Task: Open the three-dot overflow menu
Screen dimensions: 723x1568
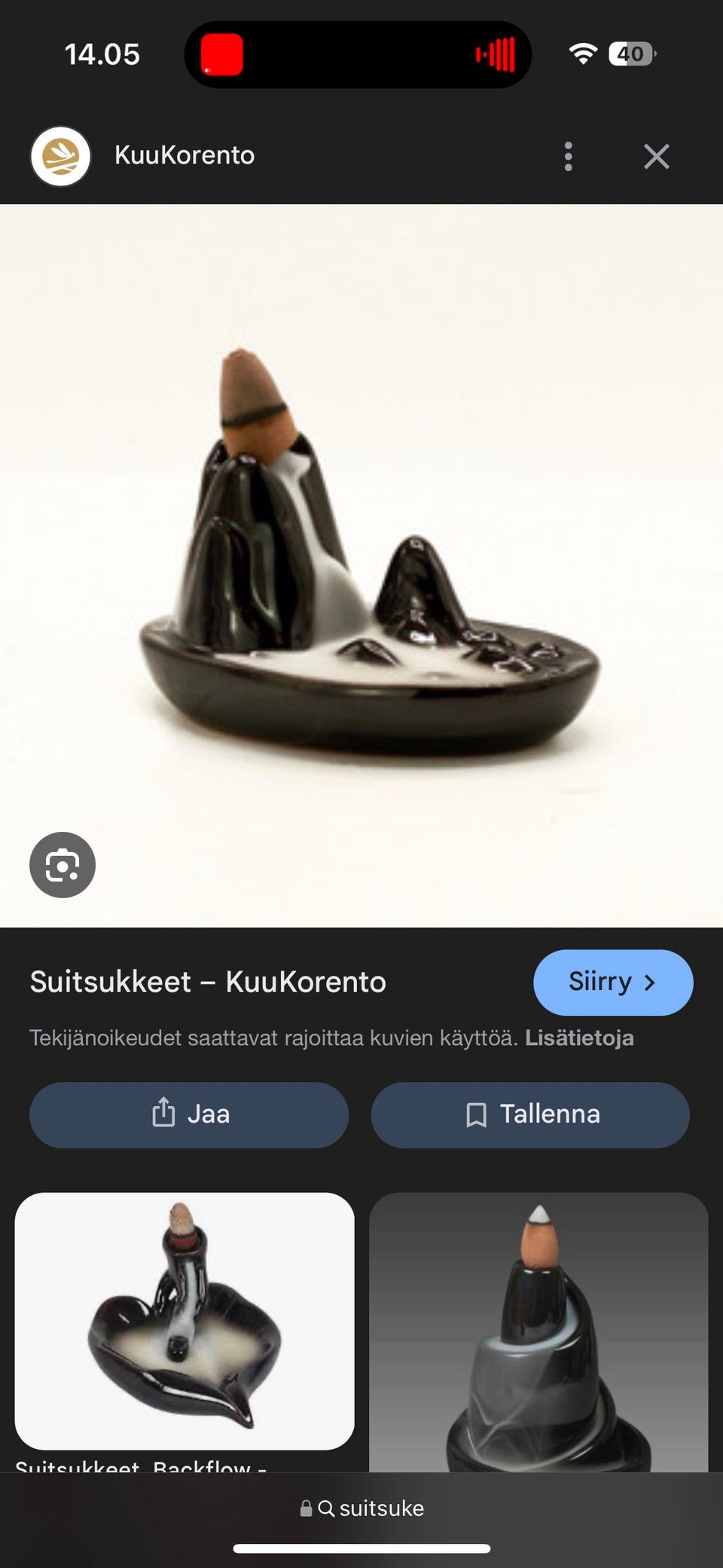Action: tap(569, 156)
